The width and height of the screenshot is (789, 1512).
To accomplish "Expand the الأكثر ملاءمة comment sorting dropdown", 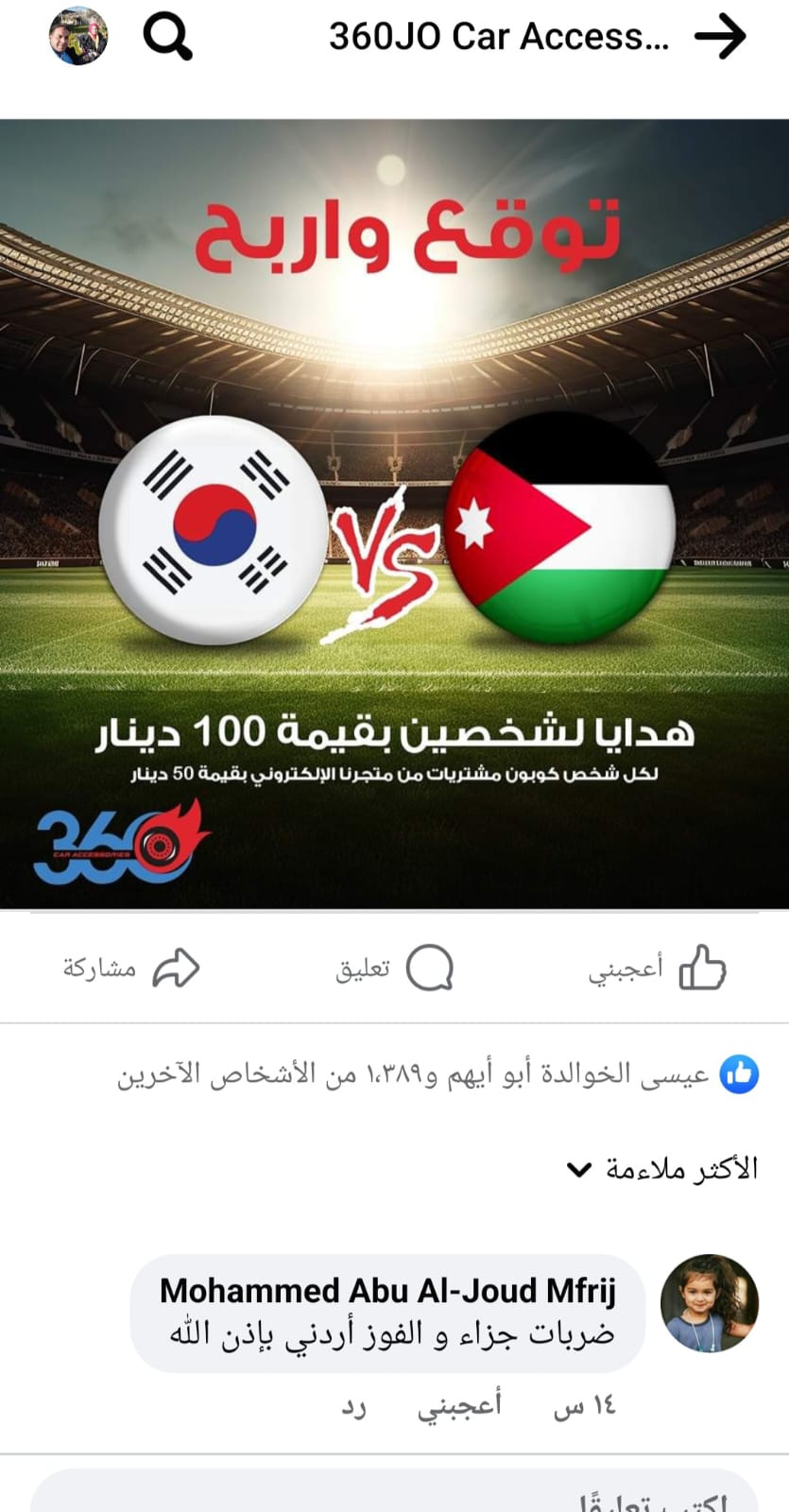I will tap(662, 1170).
